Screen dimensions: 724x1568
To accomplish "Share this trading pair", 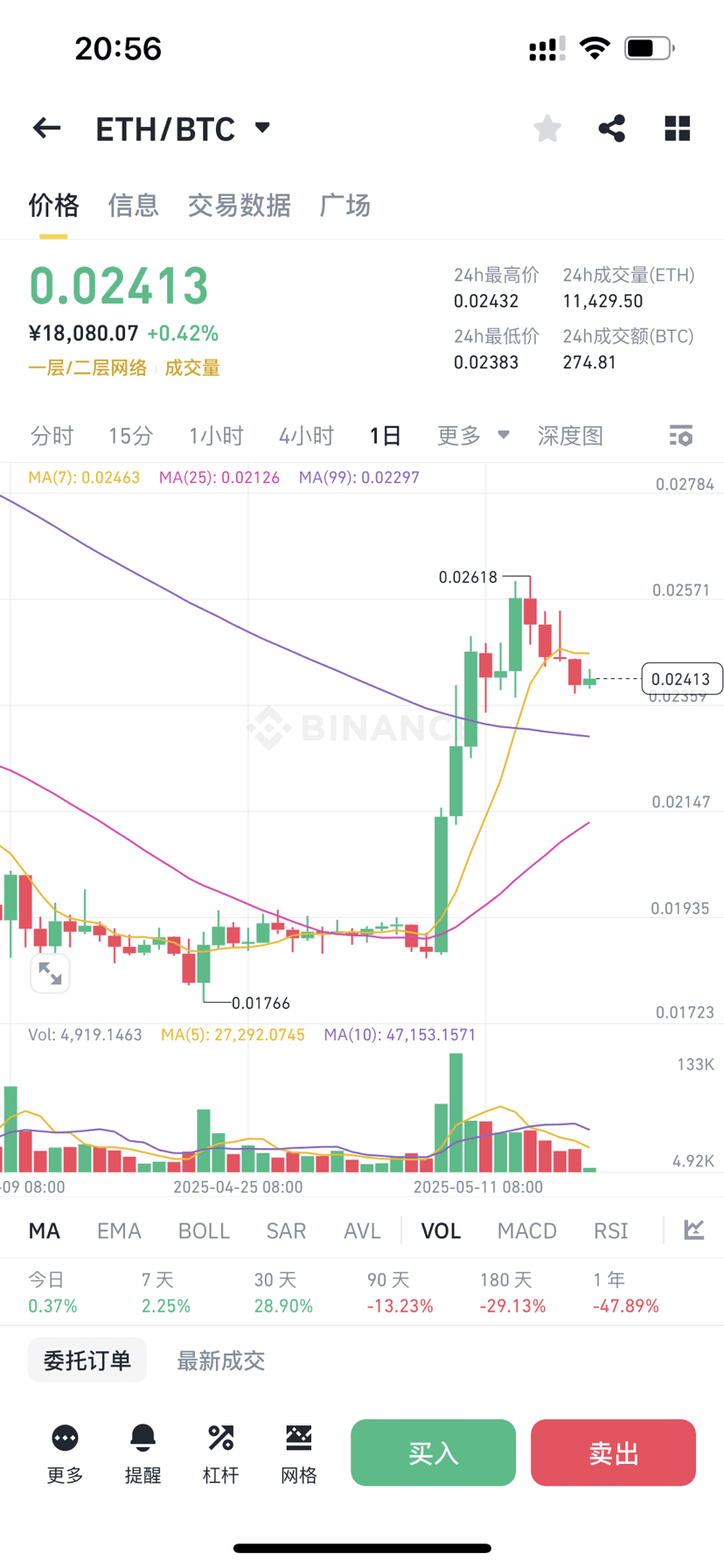I will coord(612,129).
